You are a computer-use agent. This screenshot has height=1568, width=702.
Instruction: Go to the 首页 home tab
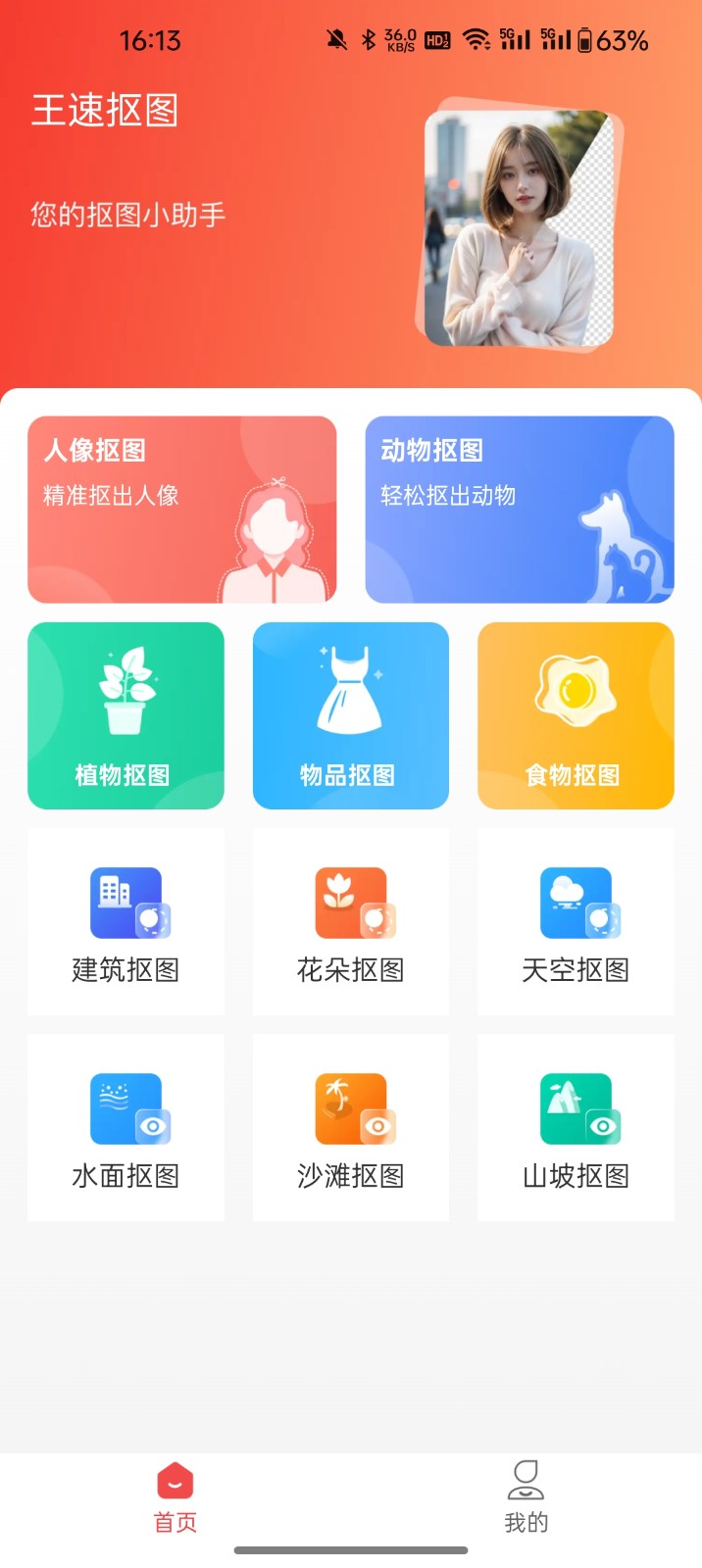175,1496
